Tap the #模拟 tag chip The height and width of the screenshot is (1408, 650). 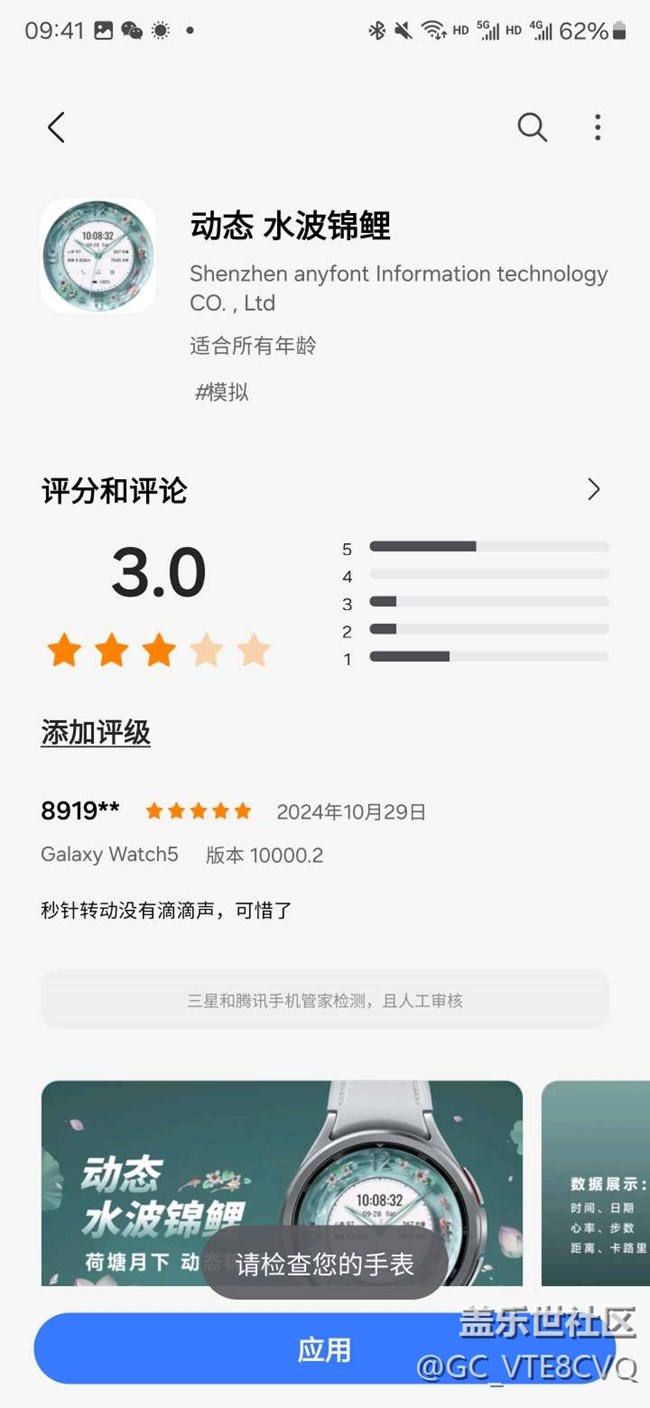pos(221,392)
